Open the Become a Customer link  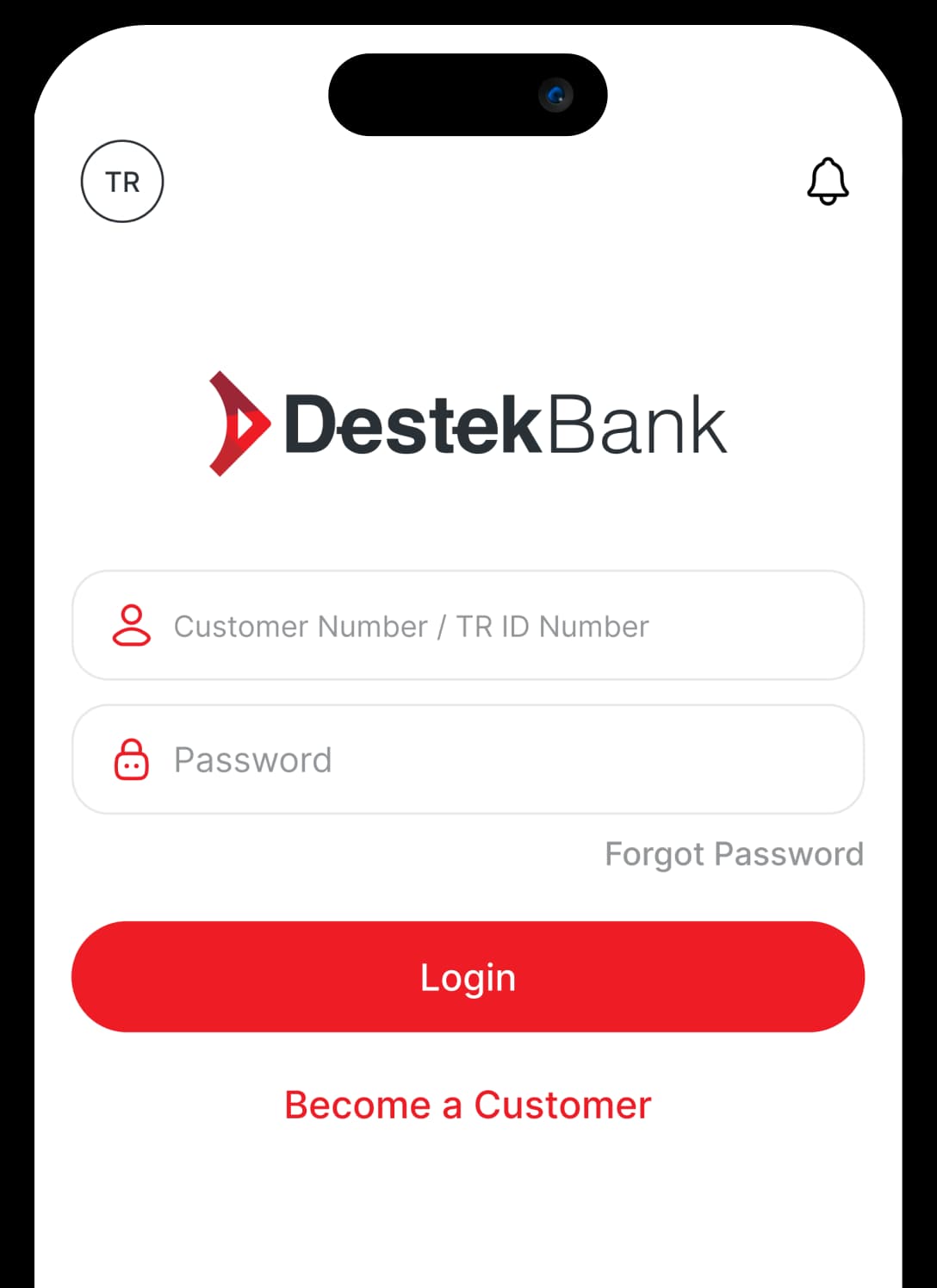[468, 1105]
